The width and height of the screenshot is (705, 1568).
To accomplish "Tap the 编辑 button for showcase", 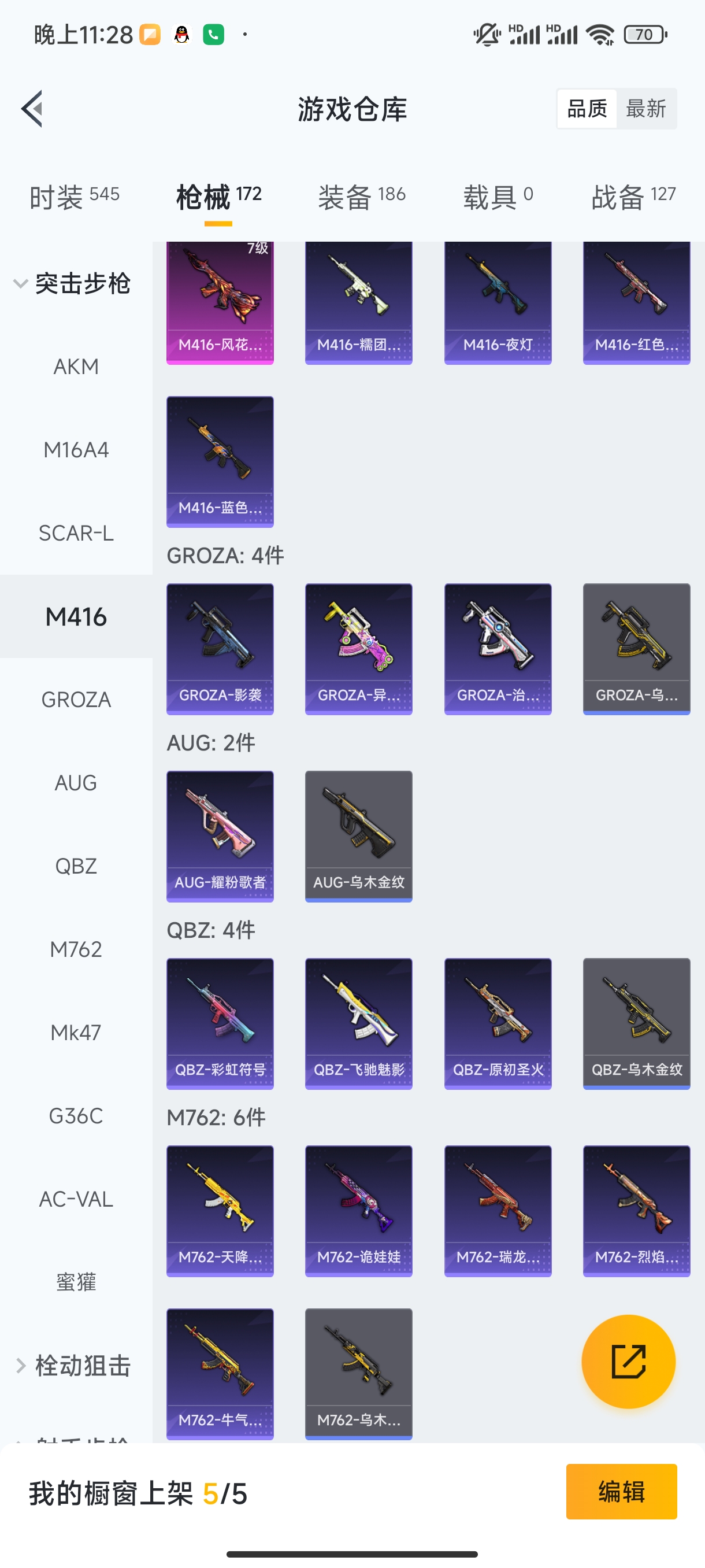I will (621, 1491).
